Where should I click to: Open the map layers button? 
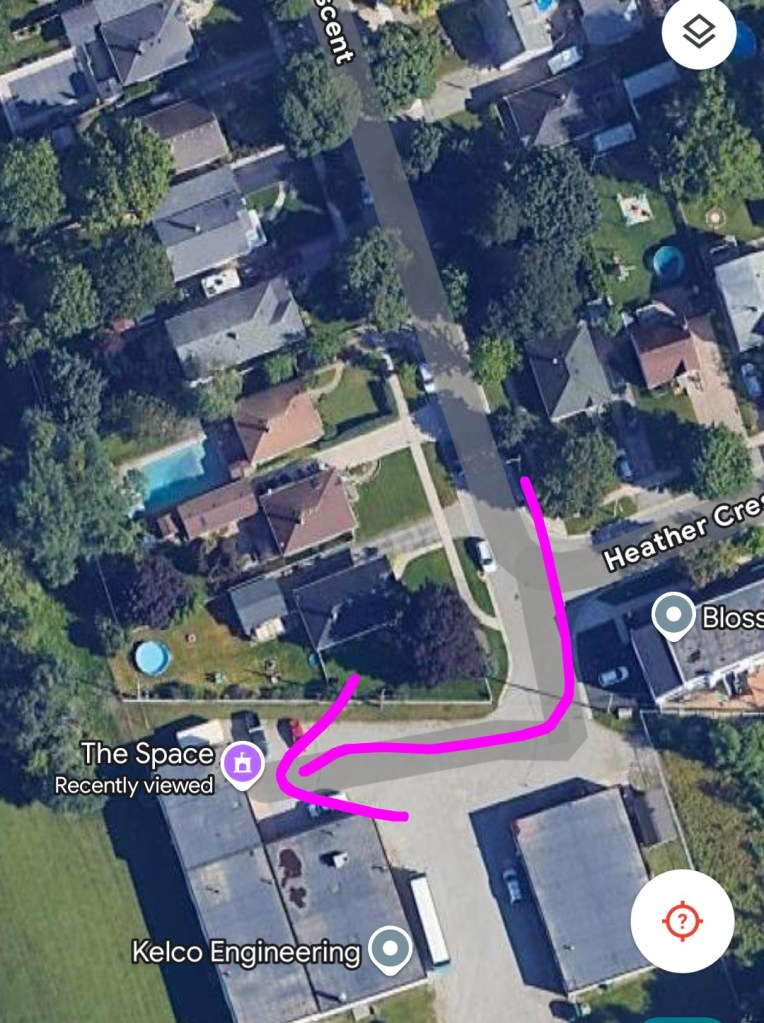[x=699, y=33]
